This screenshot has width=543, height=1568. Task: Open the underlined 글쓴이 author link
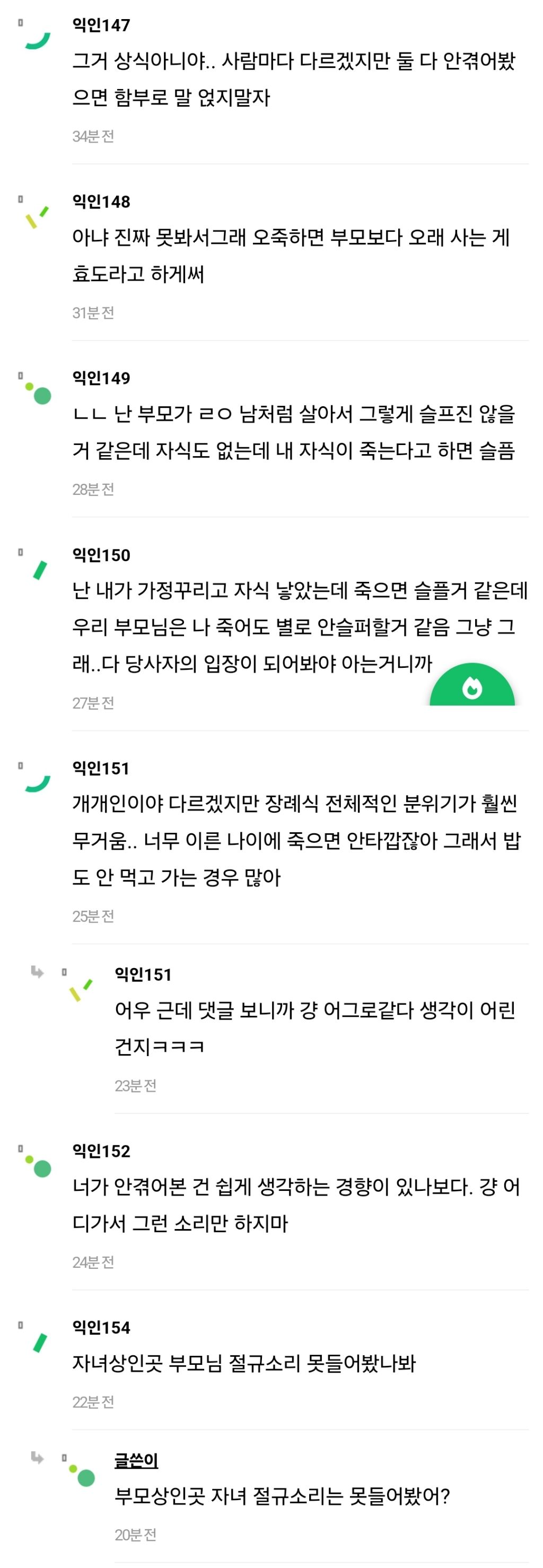pyautogui.click(x=136, y=1460)
